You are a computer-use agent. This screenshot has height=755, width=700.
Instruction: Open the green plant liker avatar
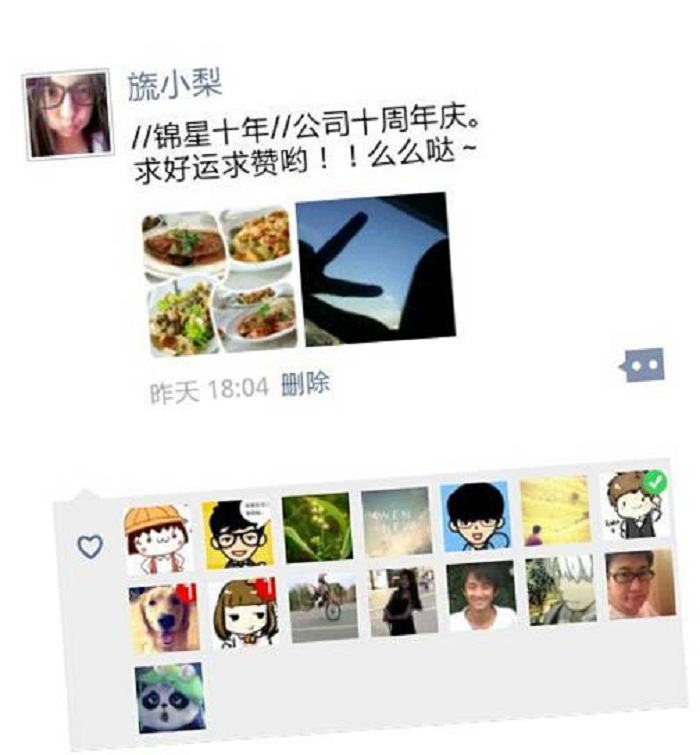(x=317, y=527)
